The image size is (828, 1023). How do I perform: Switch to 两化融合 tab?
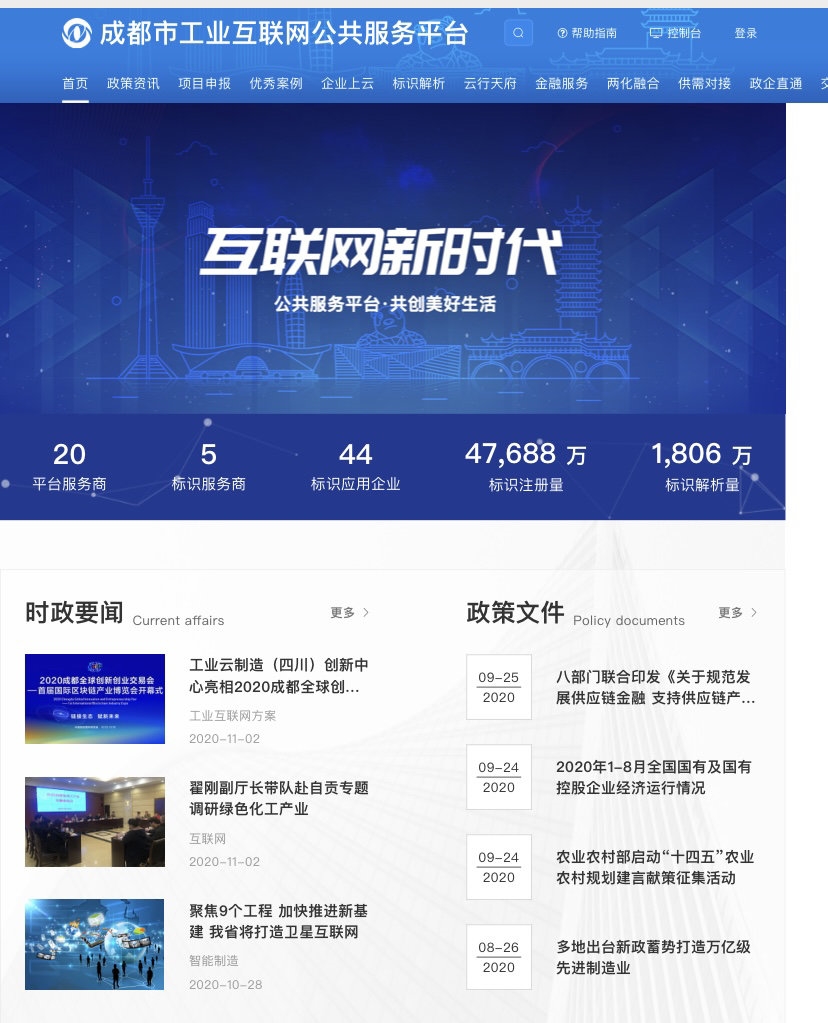[633, 84]
